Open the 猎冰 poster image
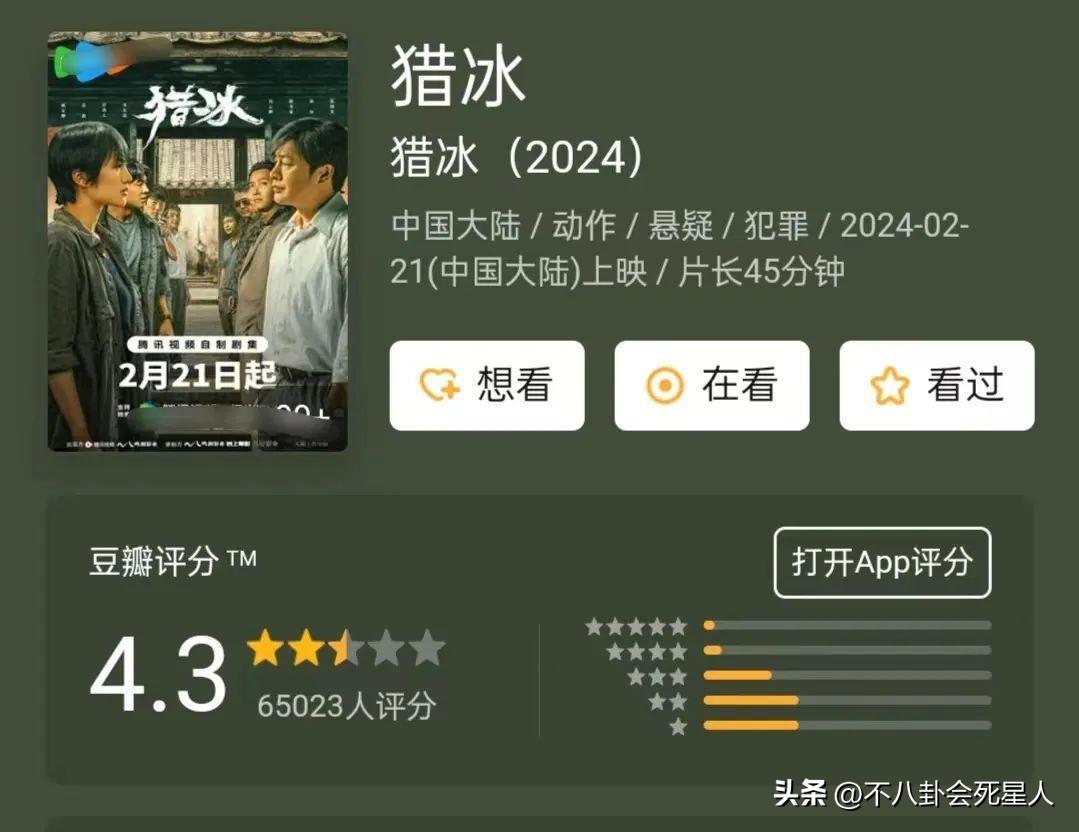 198,242
